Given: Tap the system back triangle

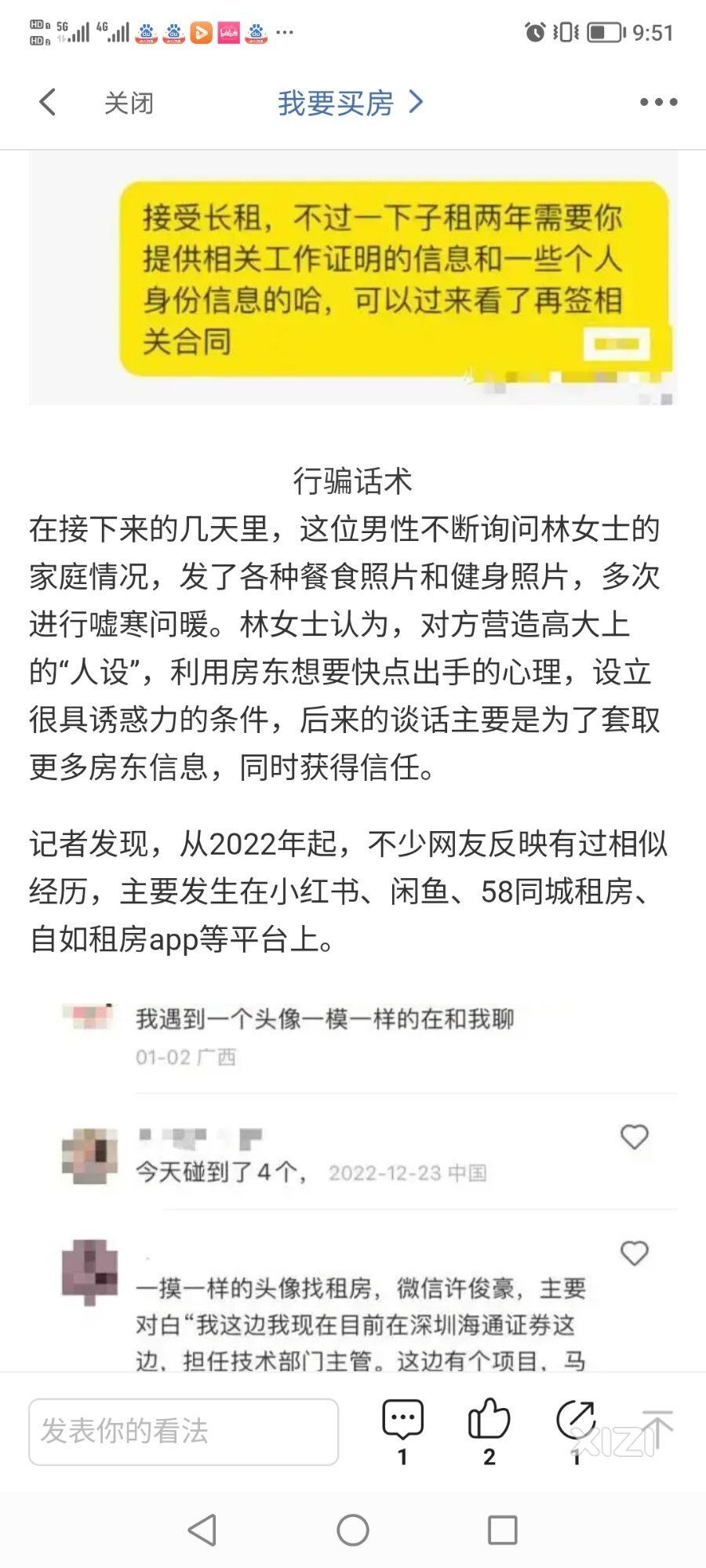Looking at the screenshot, I should 202,1530.
